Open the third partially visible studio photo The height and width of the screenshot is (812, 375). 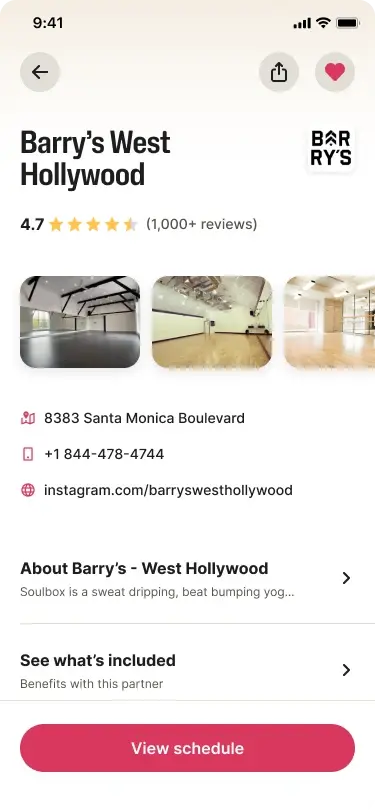[329, 322]
